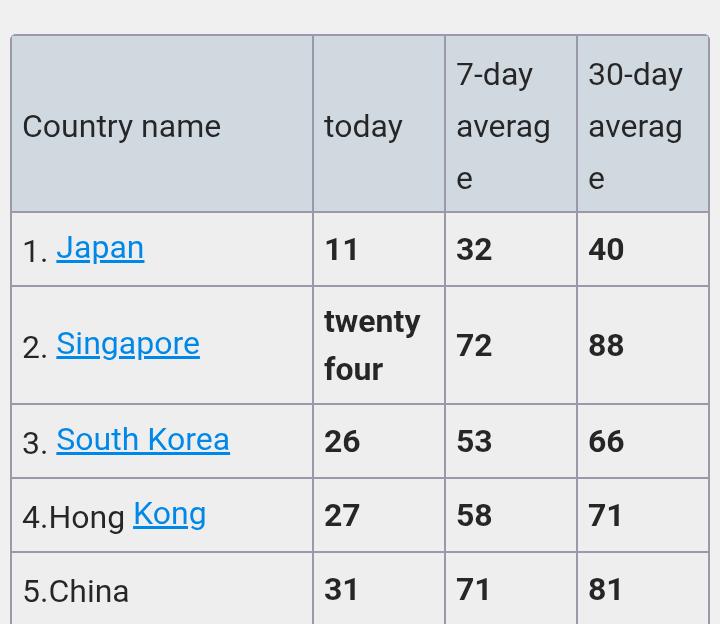Tap the Kong link in Hong Kong row

169,514
